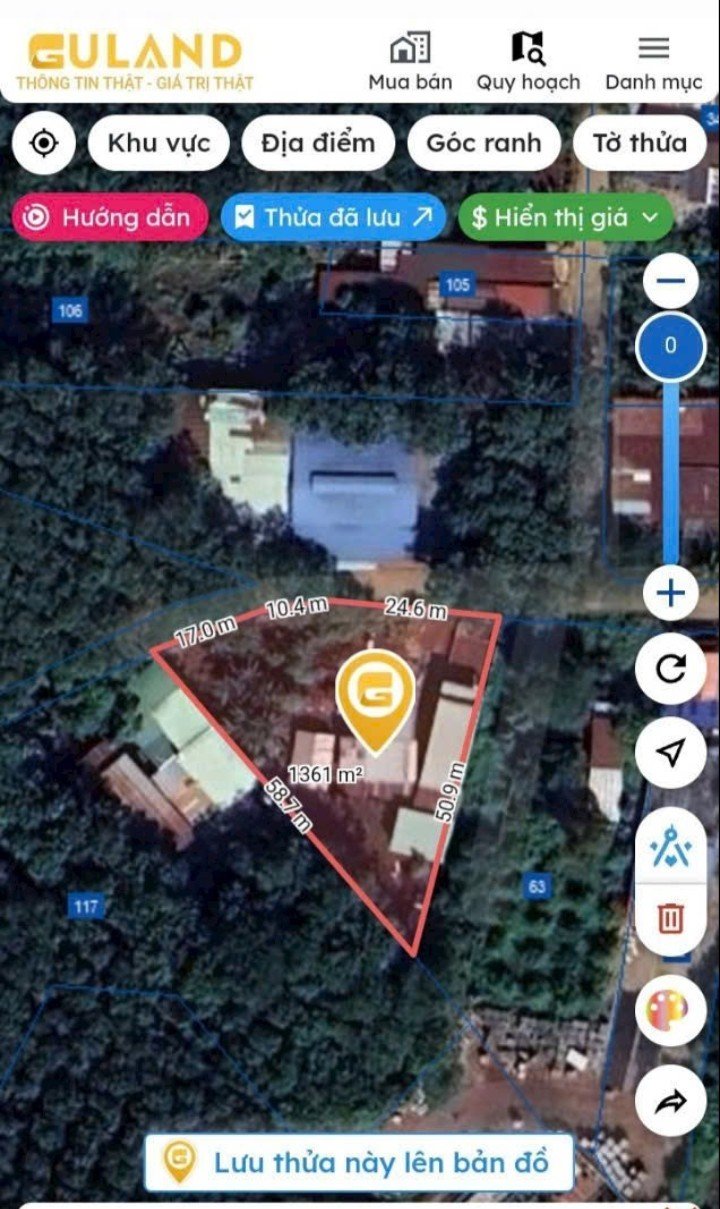Open the measuring compass tool
Screen dimensions: 720x1209
click(670, 848)
